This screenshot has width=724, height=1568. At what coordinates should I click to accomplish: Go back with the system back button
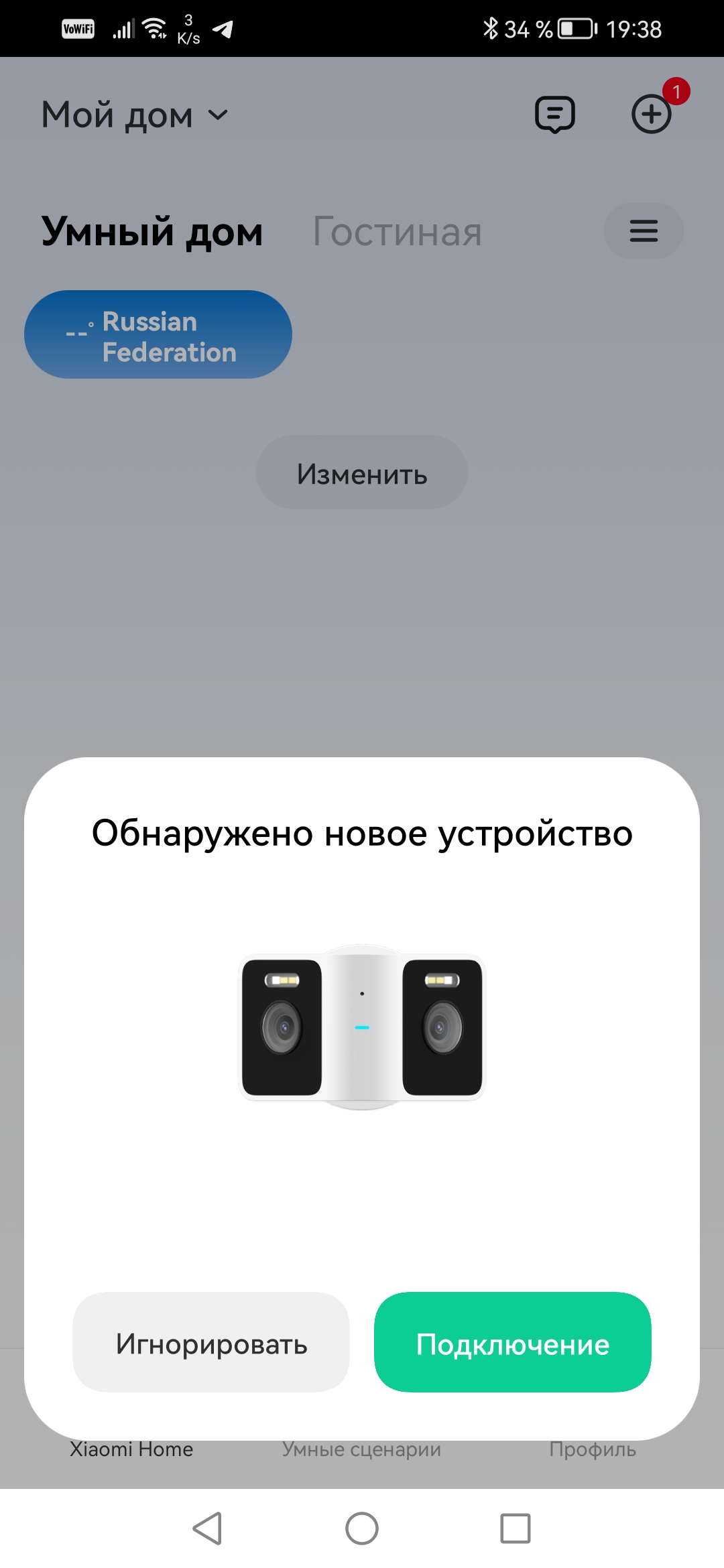click(207, 1528)
